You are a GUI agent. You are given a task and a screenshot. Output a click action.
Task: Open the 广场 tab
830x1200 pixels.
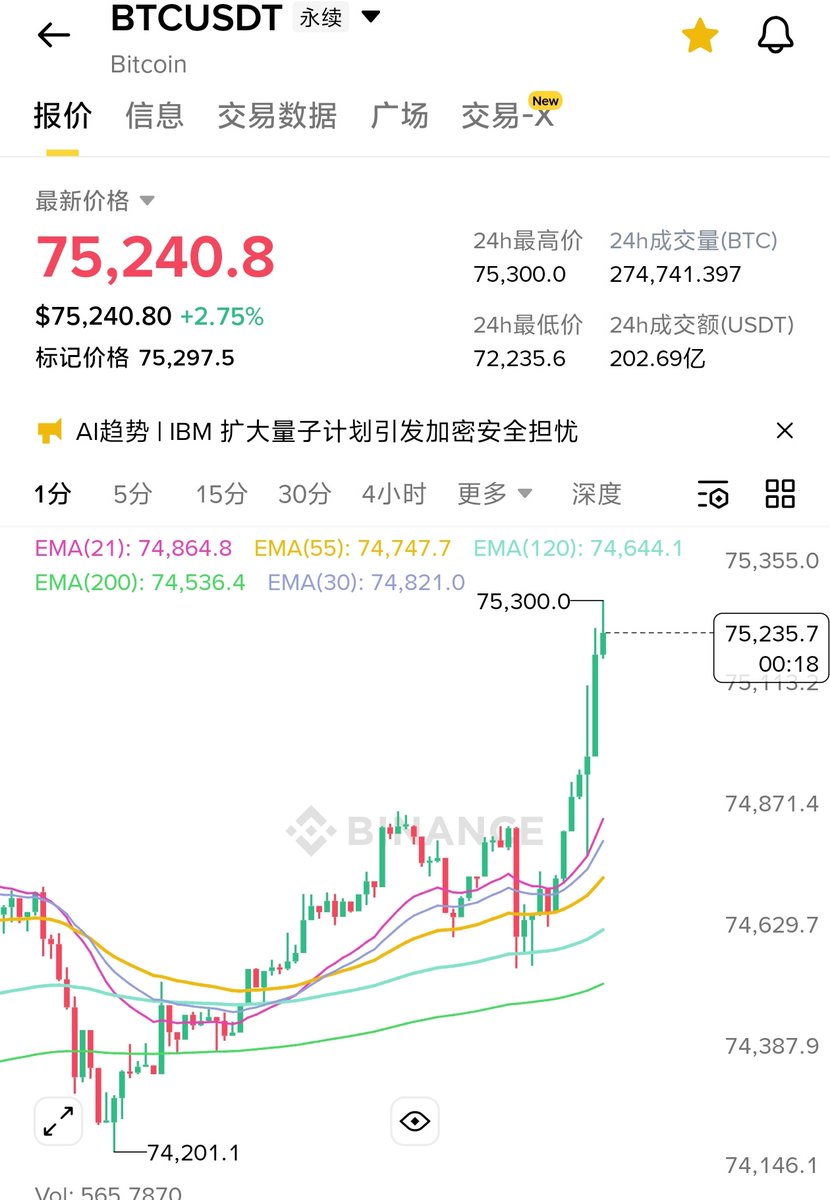[399, 116]
